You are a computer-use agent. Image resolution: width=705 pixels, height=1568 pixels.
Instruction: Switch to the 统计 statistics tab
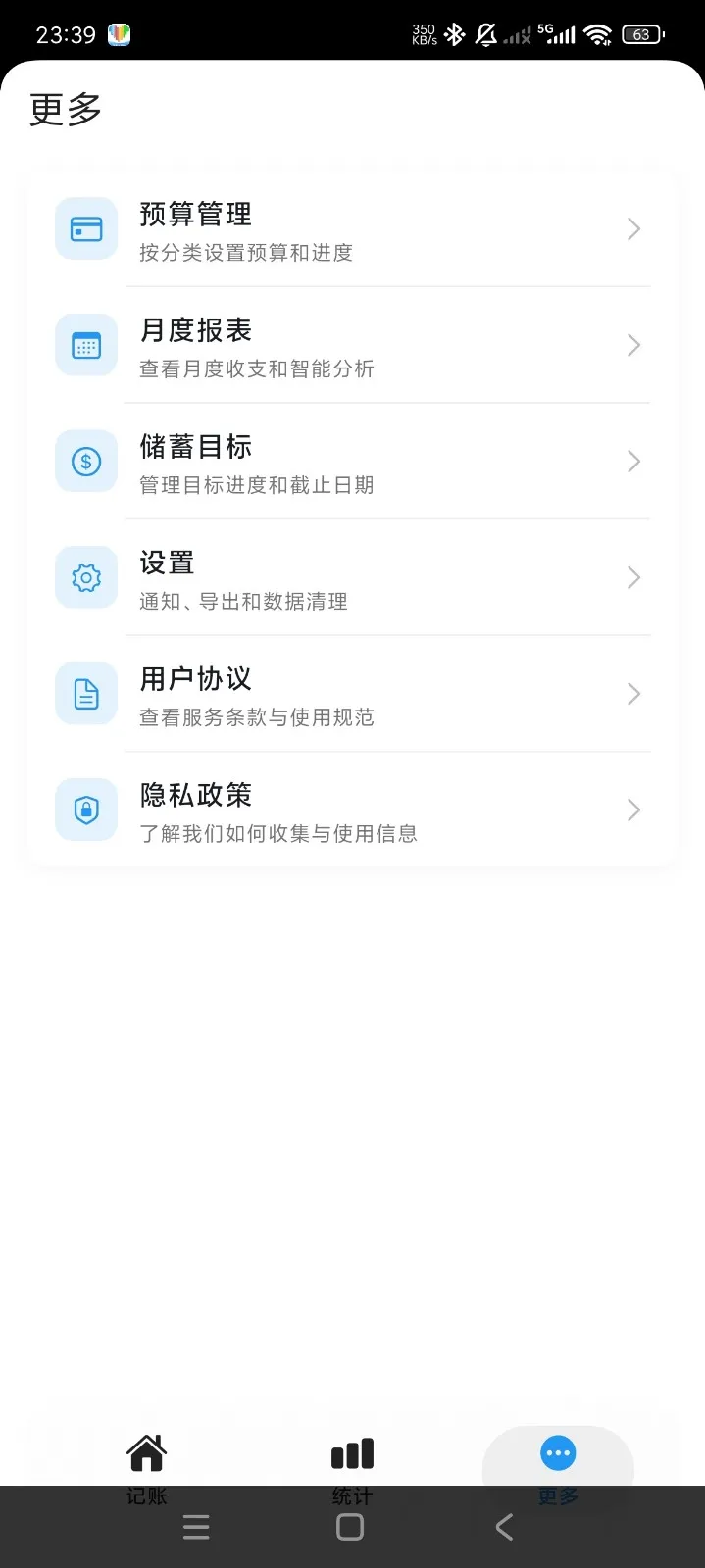(x=353, y=1467)
